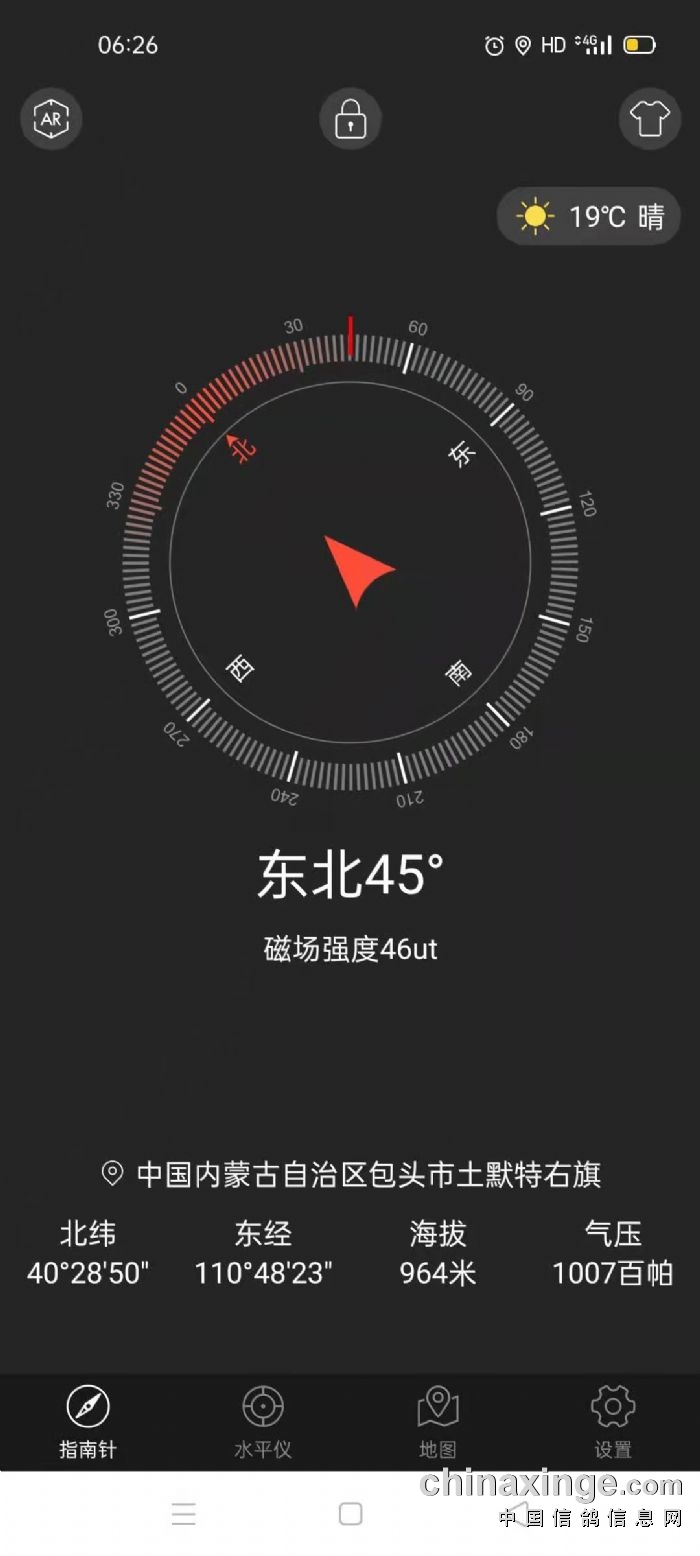Open the 19℃ 晴 weather chip

coord(589,216)
